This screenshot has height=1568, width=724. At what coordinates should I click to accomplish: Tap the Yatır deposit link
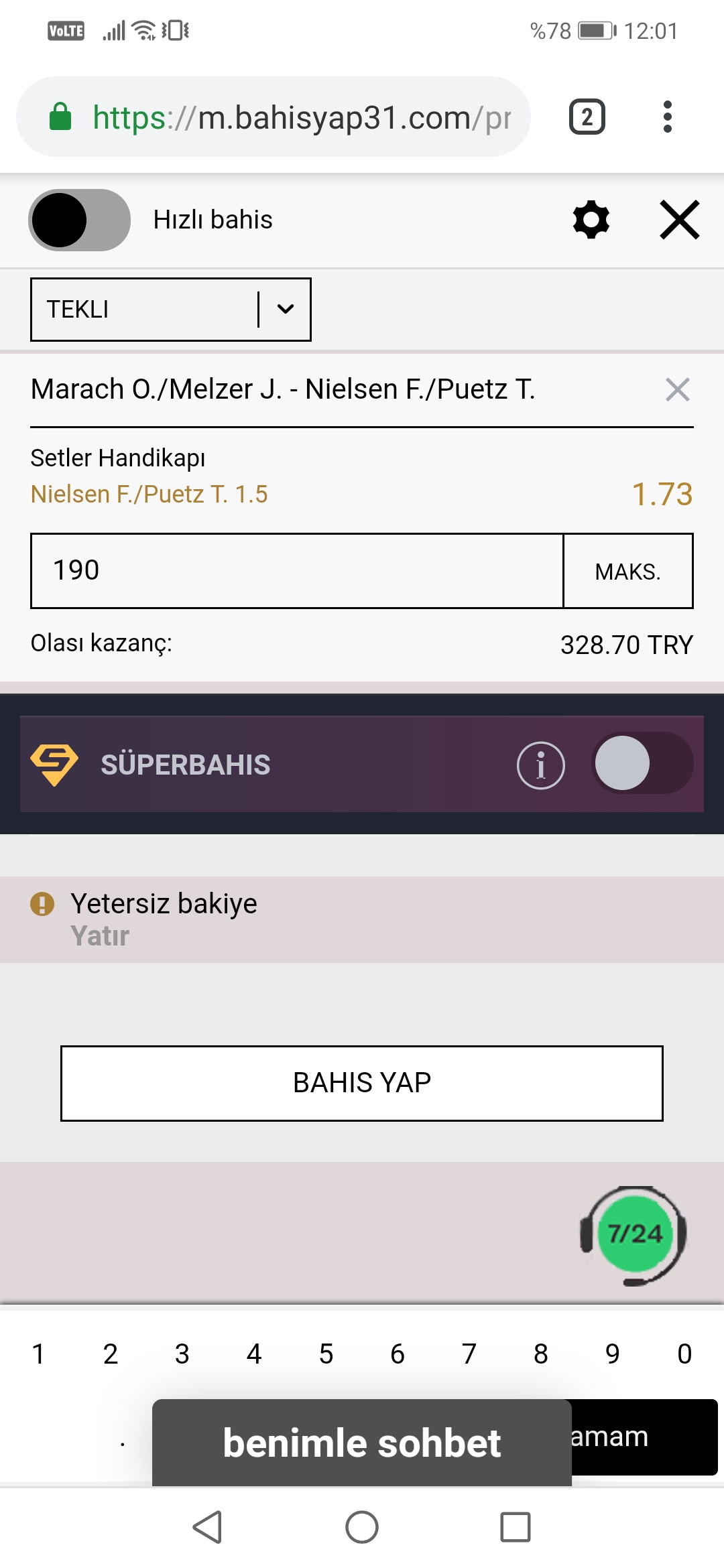(100, 936)
